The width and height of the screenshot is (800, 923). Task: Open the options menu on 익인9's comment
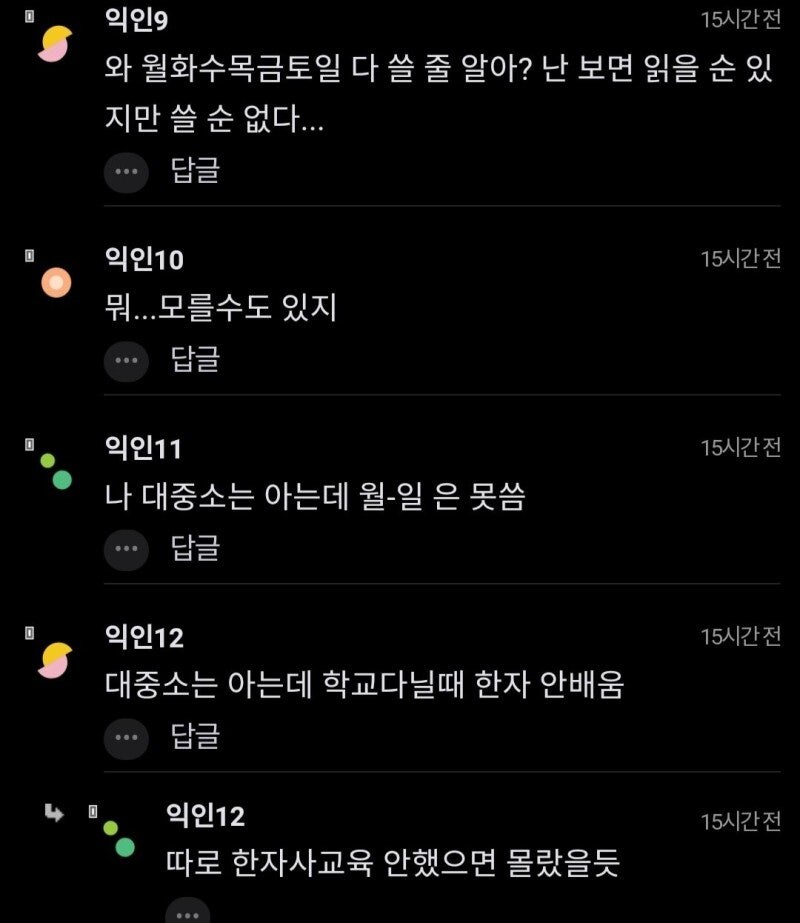[x=127, y=170]
